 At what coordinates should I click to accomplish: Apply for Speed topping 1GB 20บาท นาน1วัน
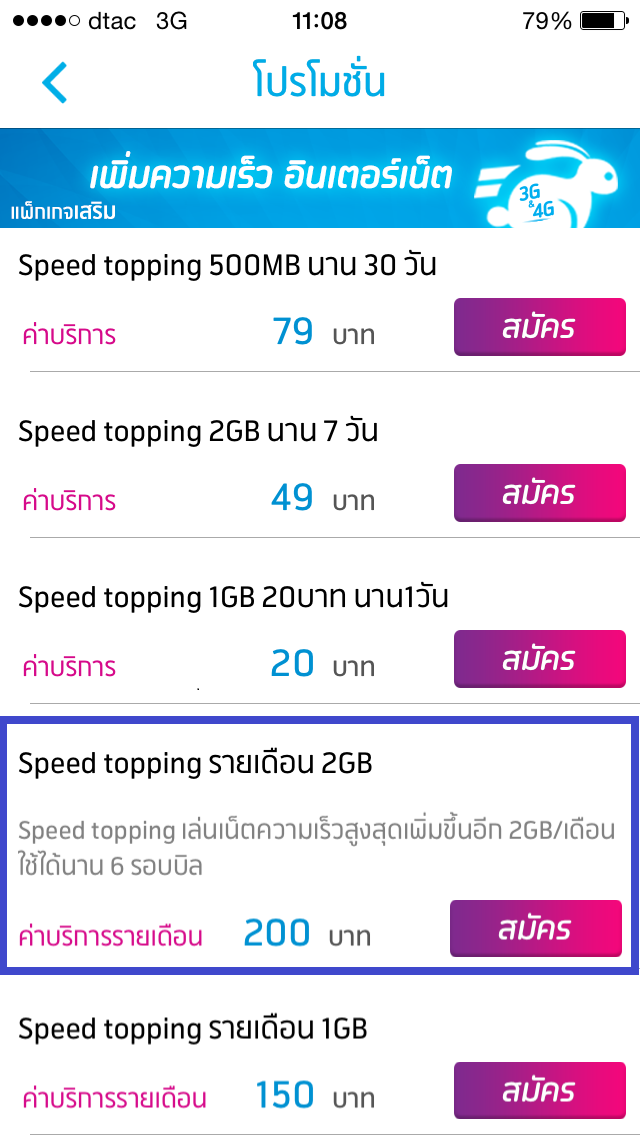click(539, 659)
